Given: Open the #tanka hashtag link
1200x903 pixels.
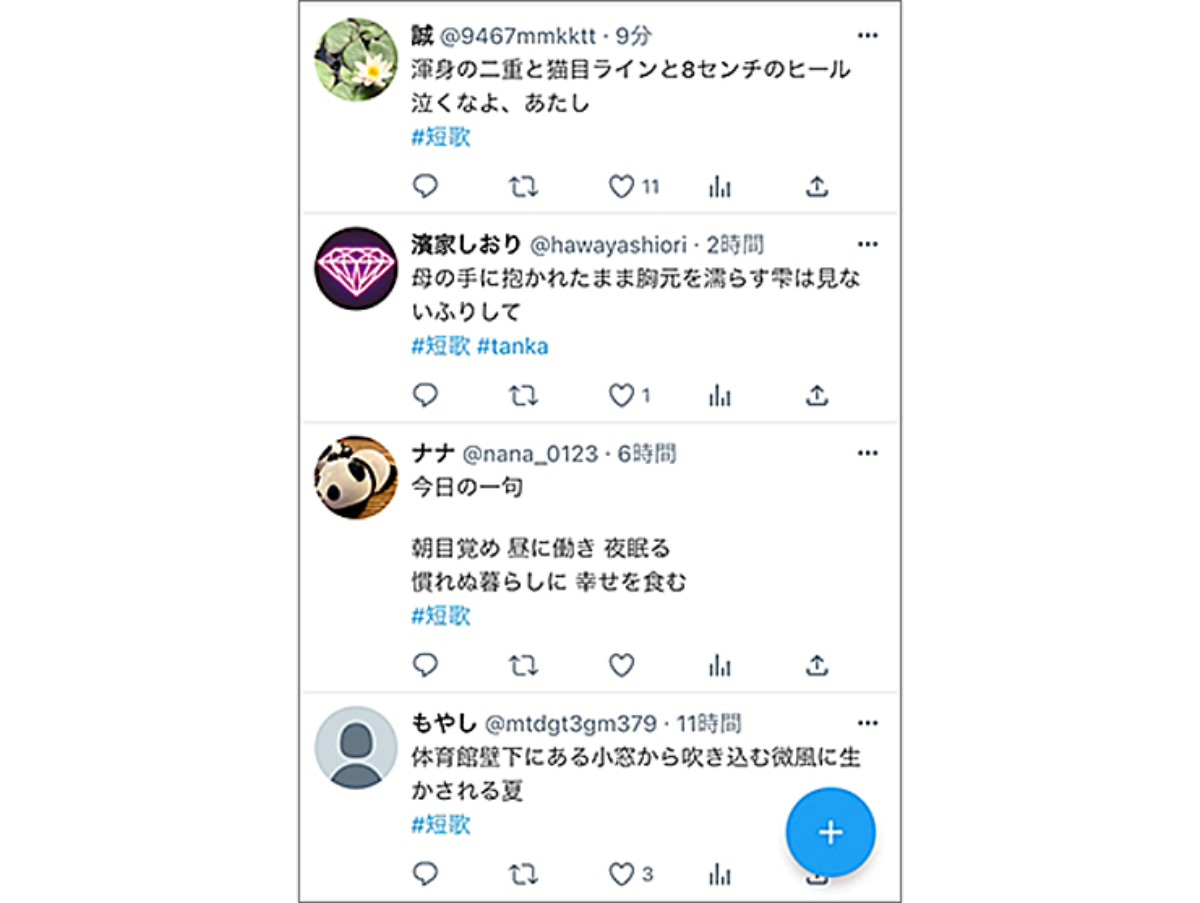Looking at the screenshot, I should [x=512, y=346].
